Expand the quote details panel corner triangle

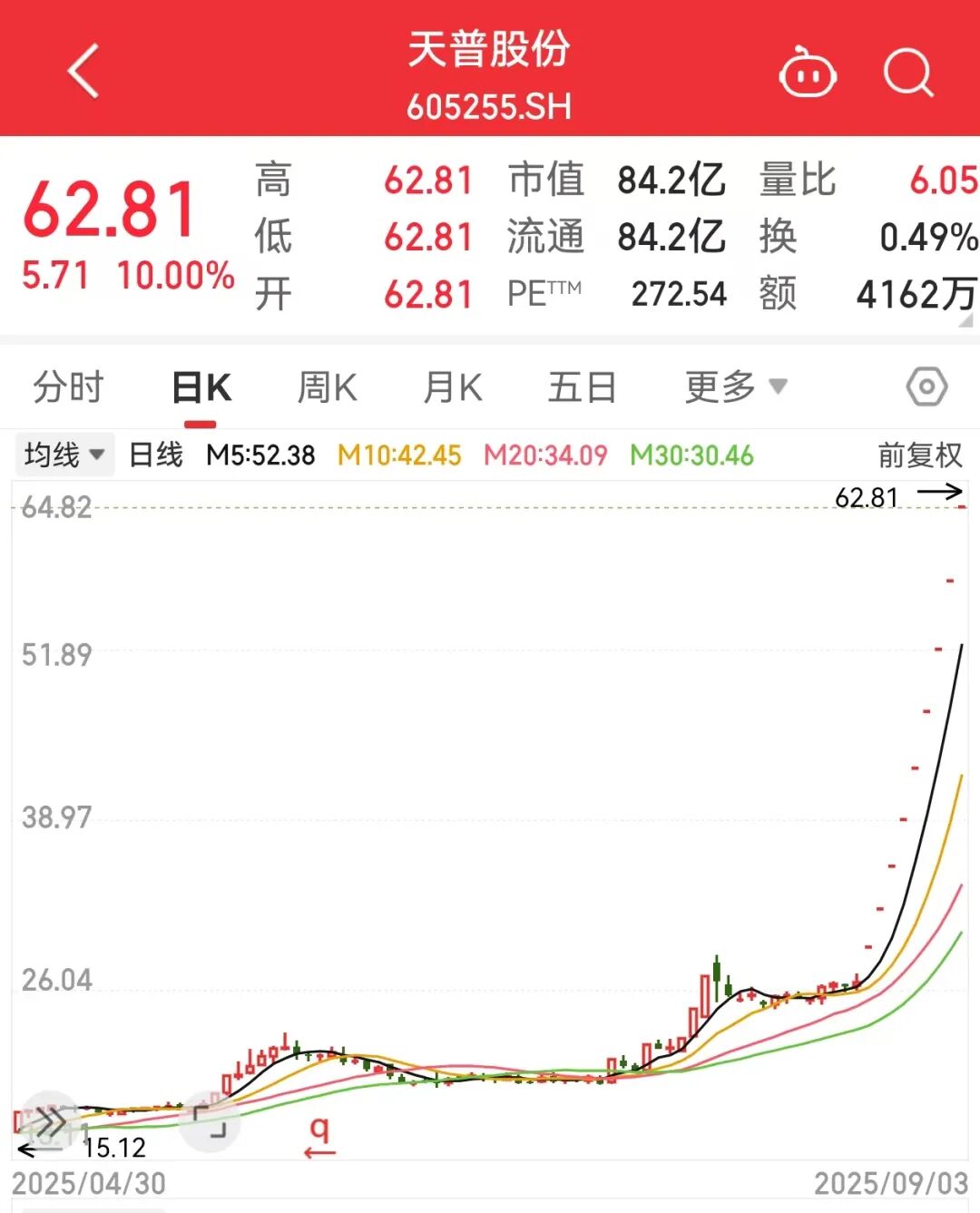(x=965, y=319)
